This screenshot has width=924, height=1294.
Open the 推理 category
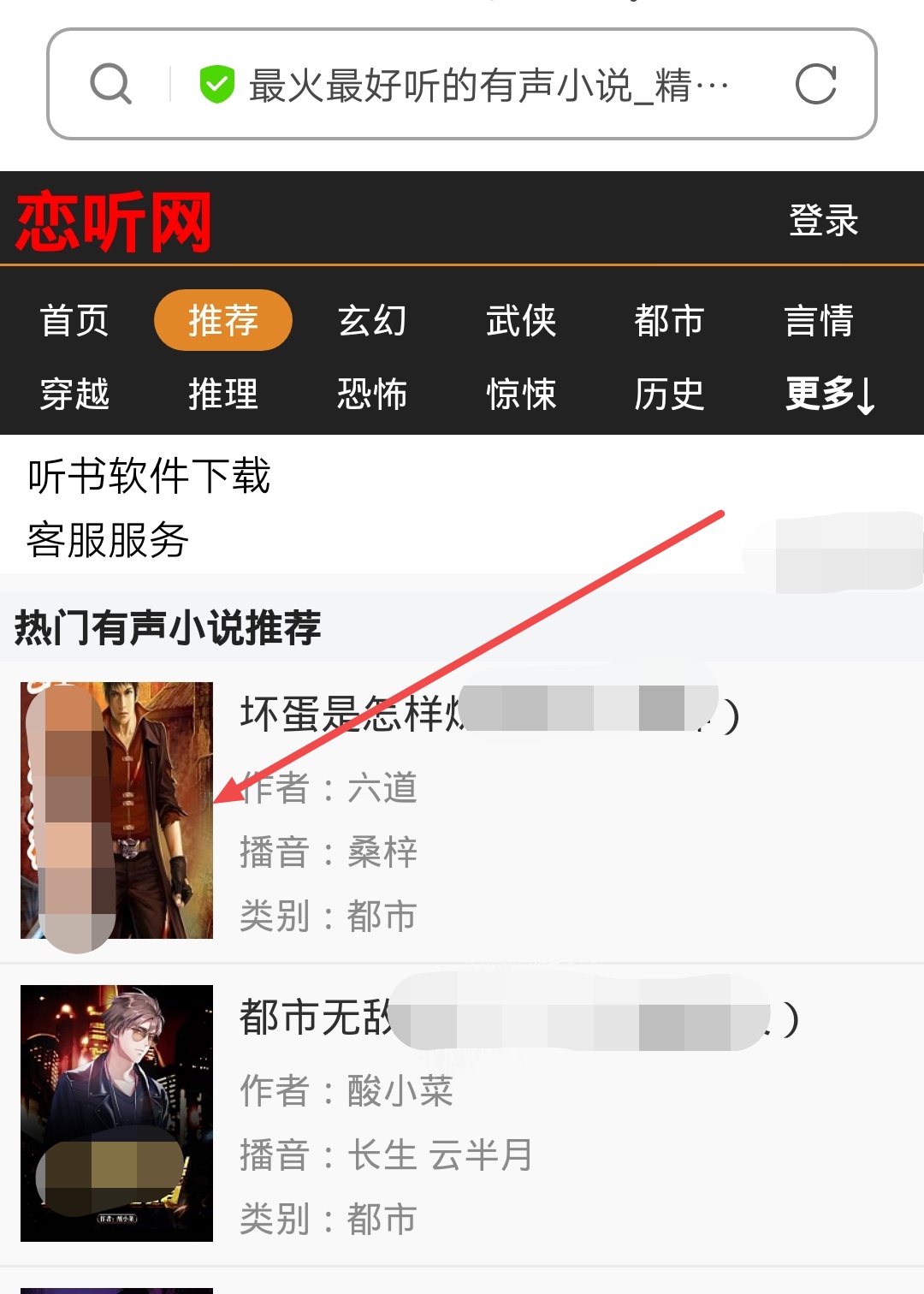(223, 395)
